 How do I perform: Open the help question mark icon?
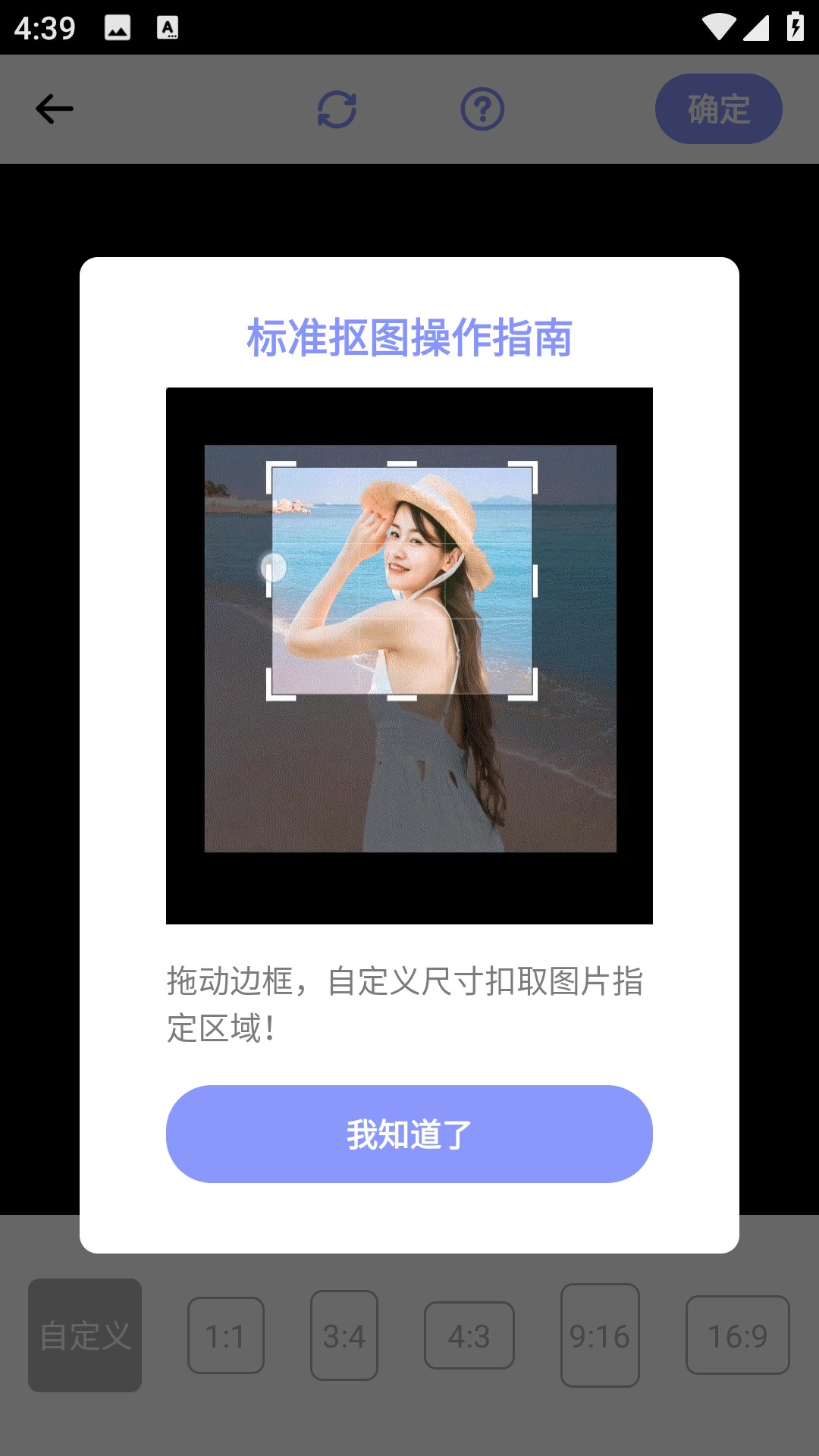pos(482,108)
